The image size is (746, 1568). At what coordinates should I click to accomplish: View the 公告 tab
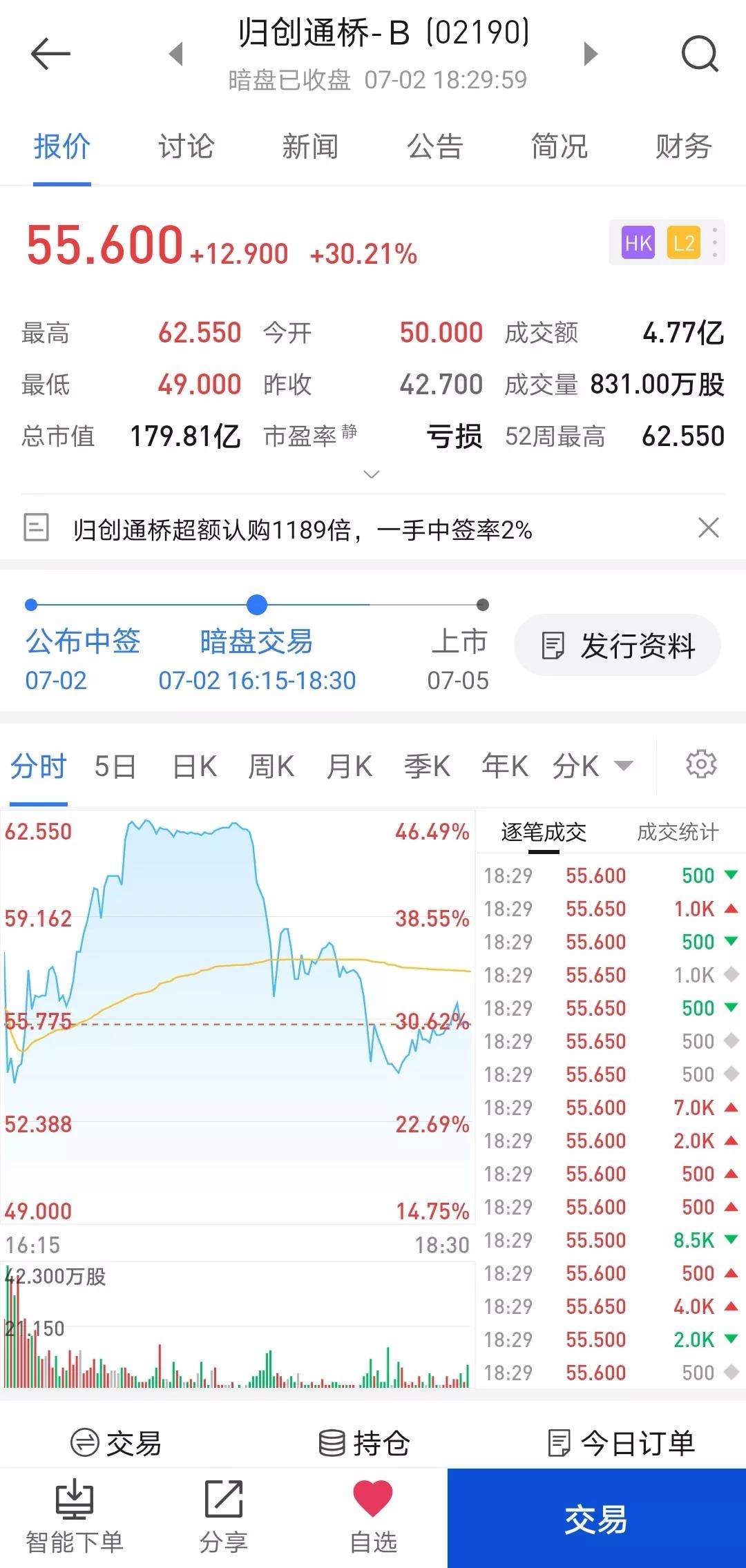(x=434, y=147)
